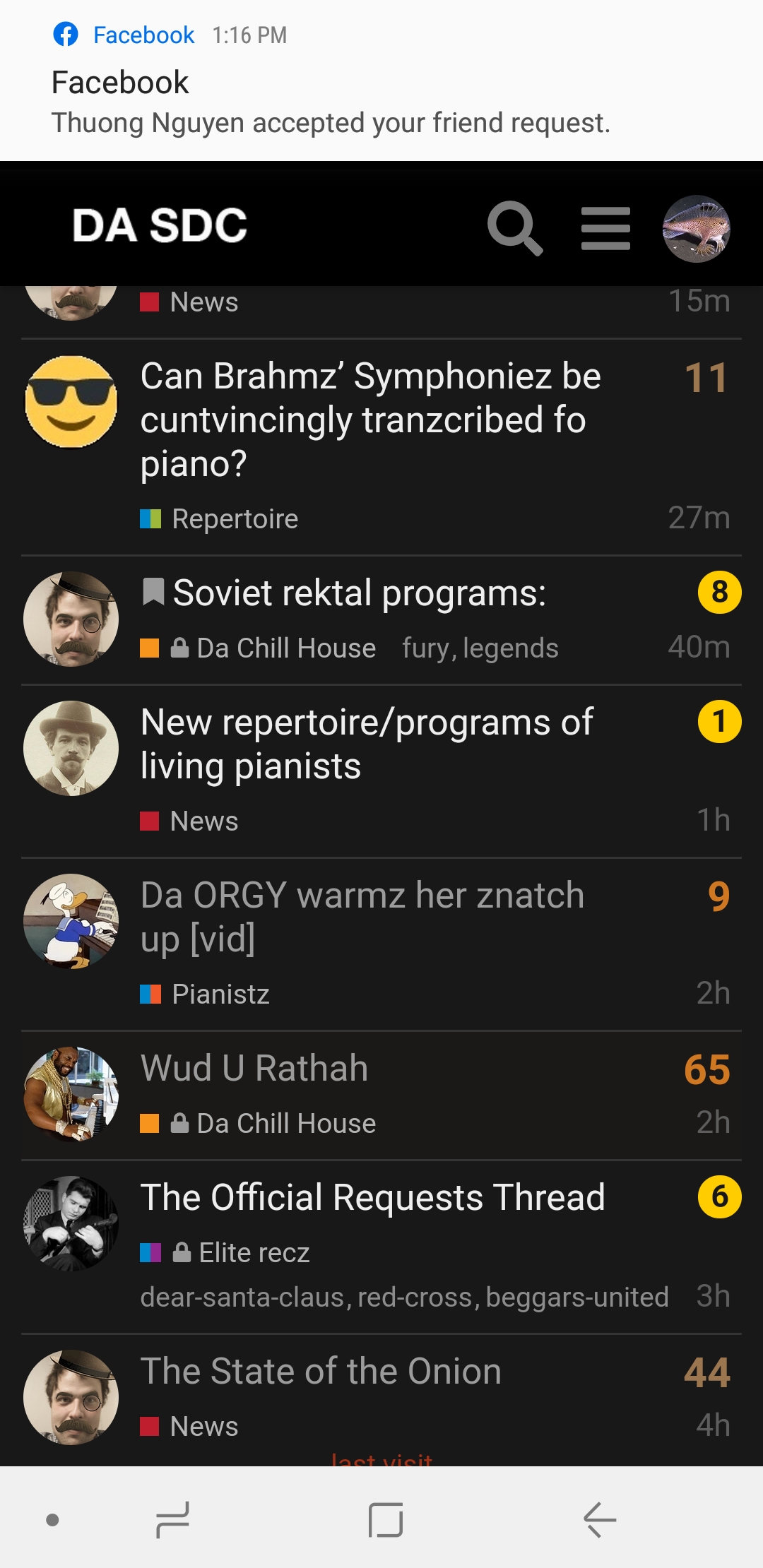The height and width of the screenshot is (1568, 763).
Task: View the sunglasses emoji poster's profile
Action: tap(71, 402)
